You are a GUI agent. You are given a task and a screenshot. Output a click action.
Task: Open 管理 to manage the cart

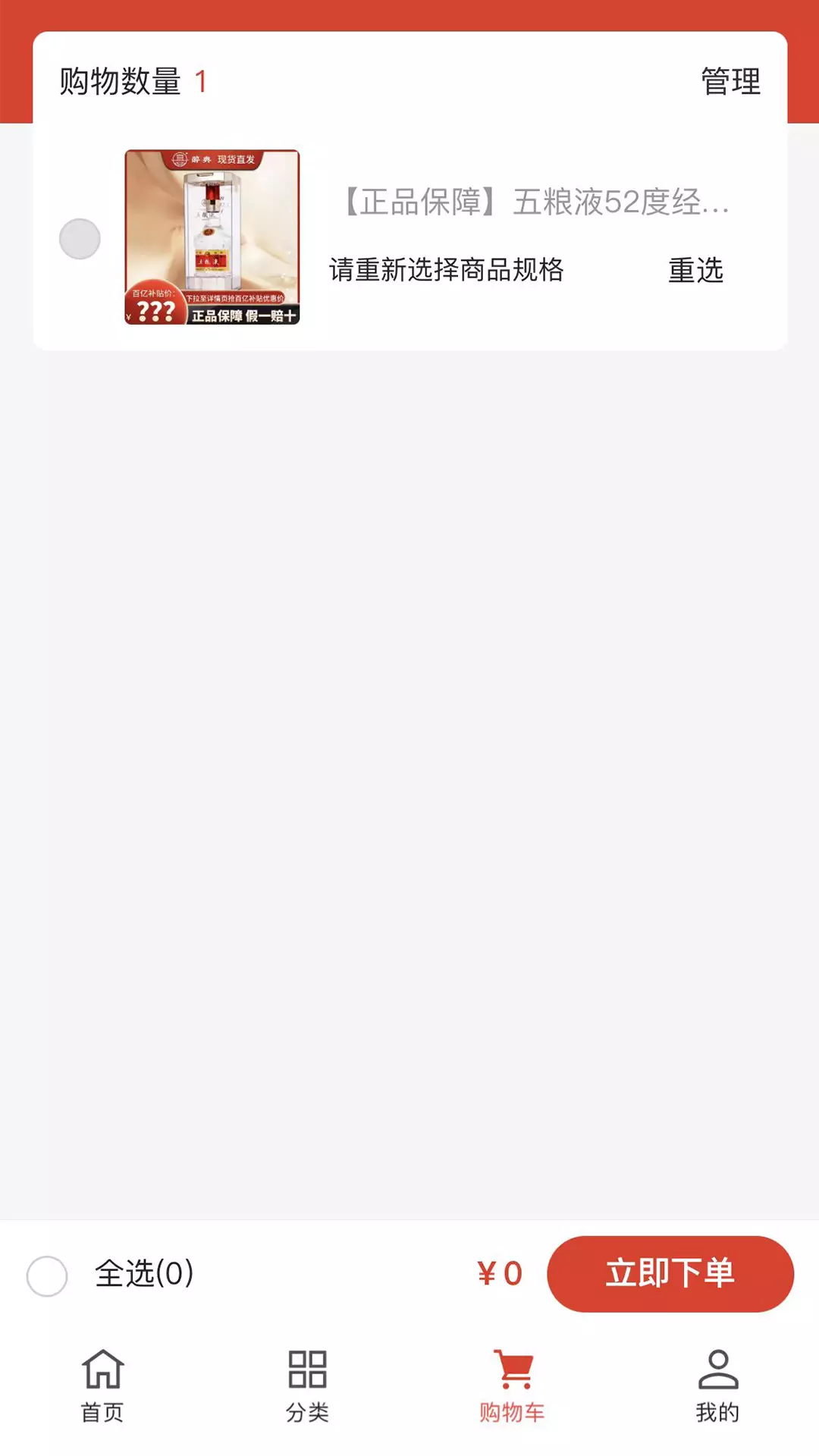[730, 81]
